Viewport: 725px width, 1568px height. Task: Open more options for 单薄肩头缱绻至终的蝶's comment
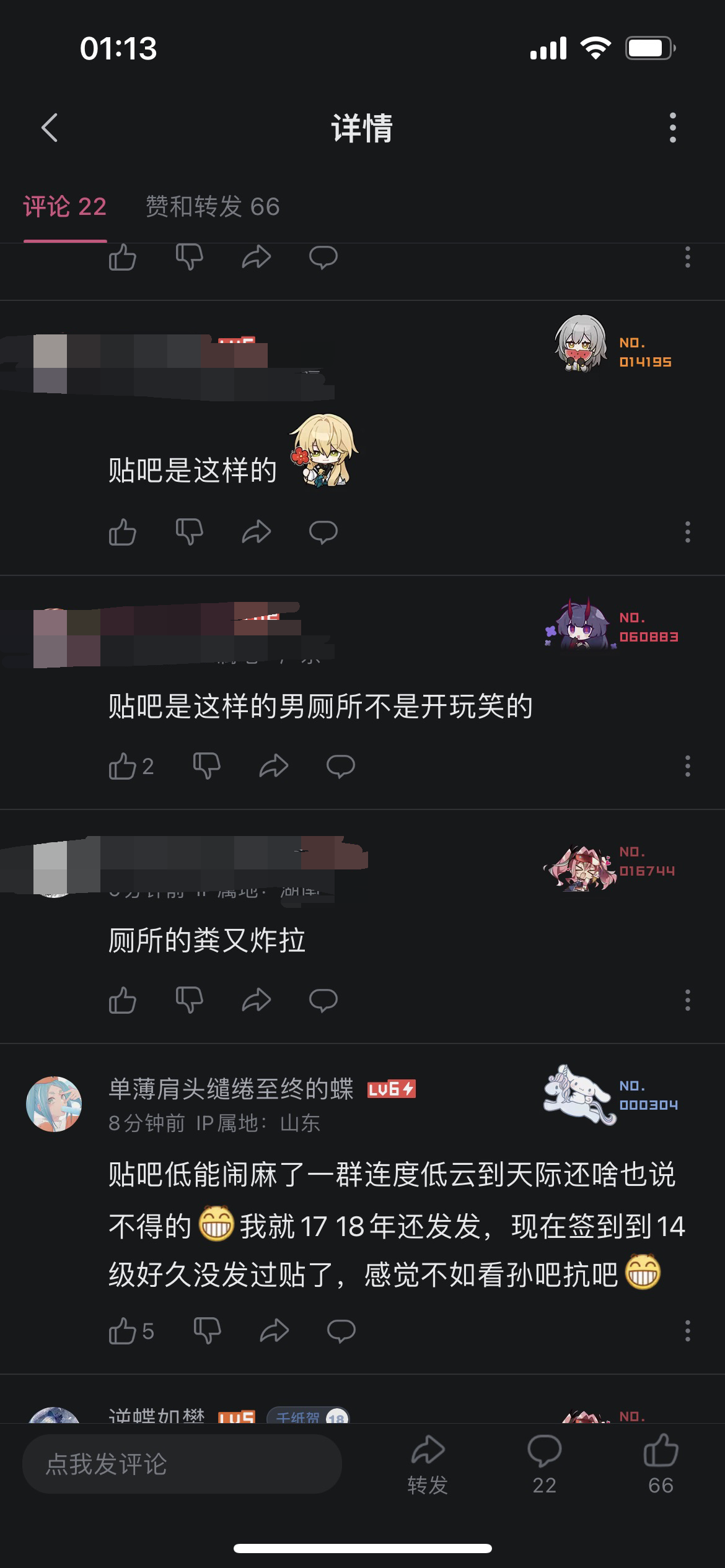pos(687,1331)
